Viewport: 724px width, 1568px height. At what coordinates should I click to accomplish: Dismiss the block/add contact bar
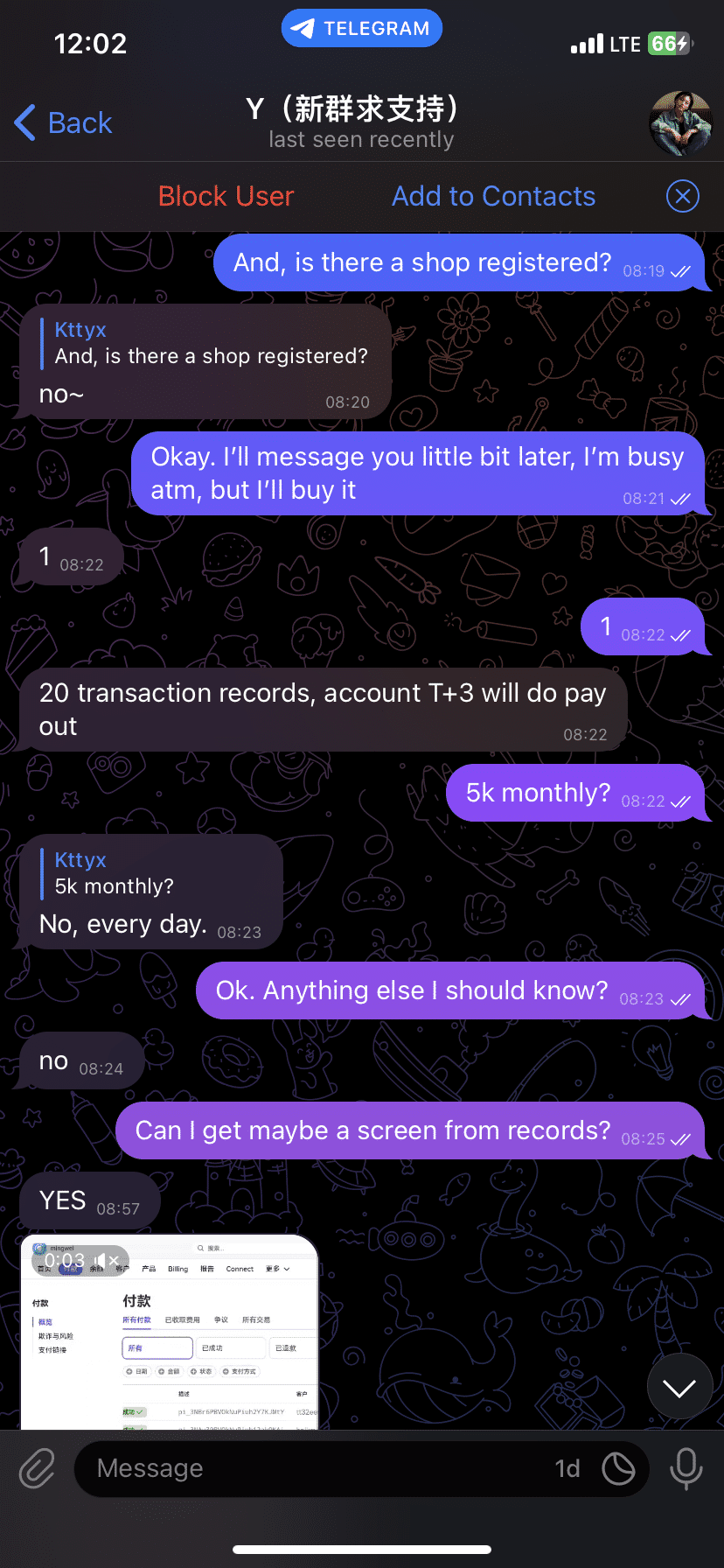pyautogui.click(x=682, y=196)
